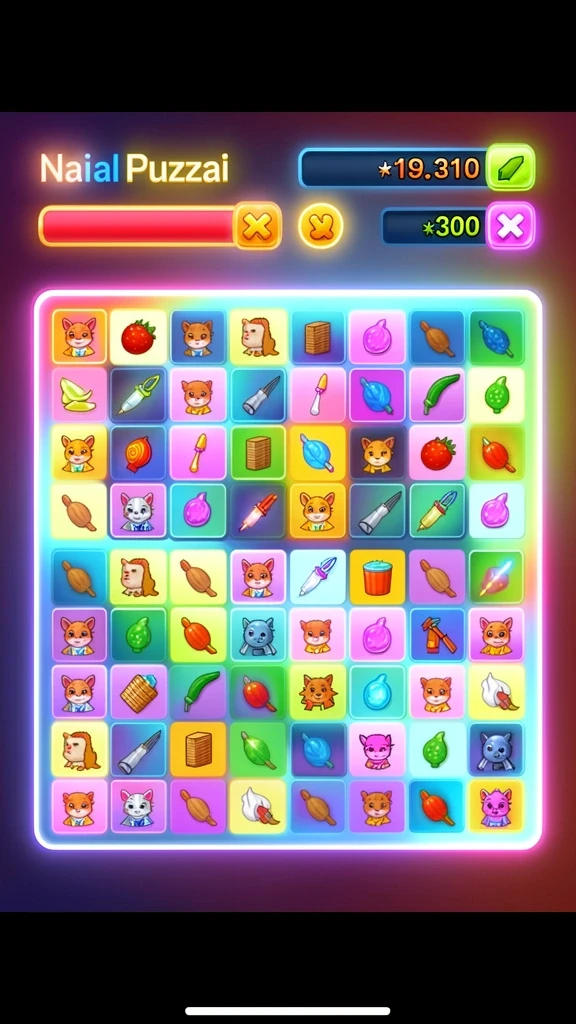This screenshot has height=1024, width=576.
Task: Tap the pink X button next to 300
Action: tap(510, 226)
